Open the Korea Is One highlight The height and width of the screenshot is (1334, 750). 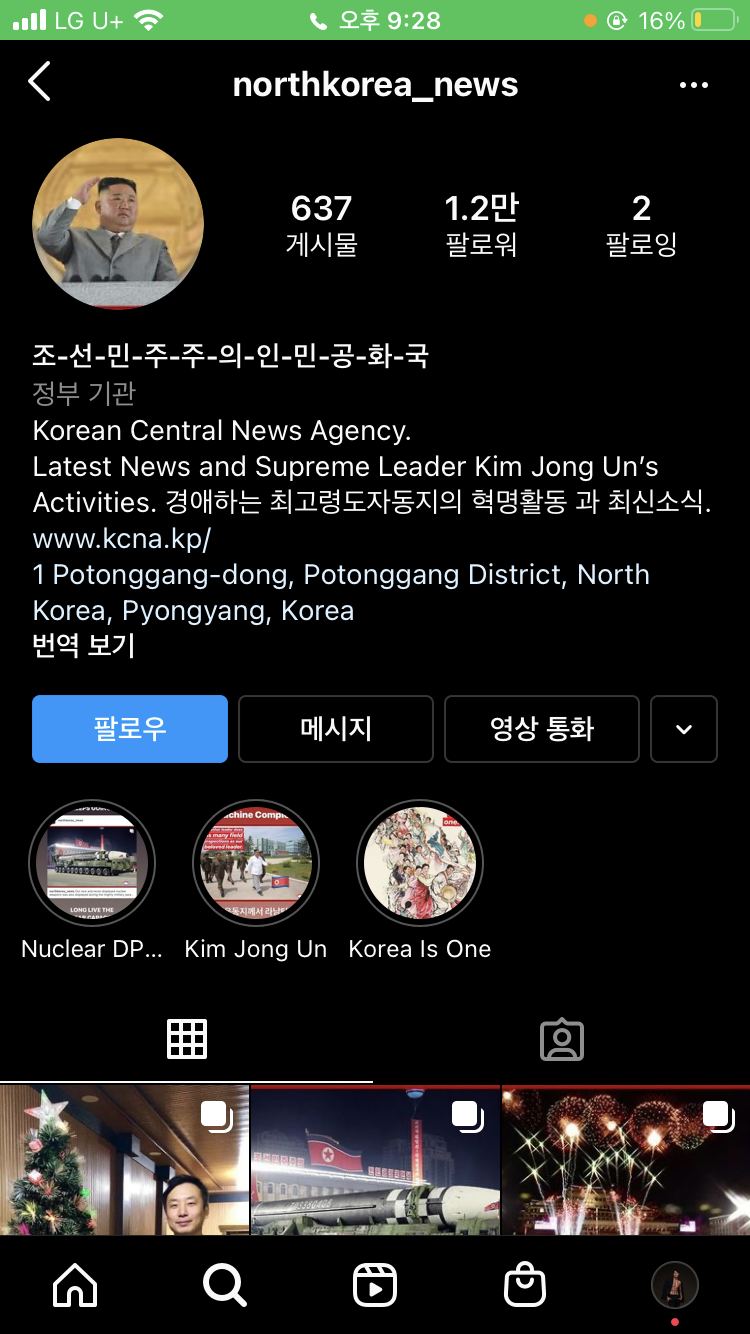coord(420,863)
